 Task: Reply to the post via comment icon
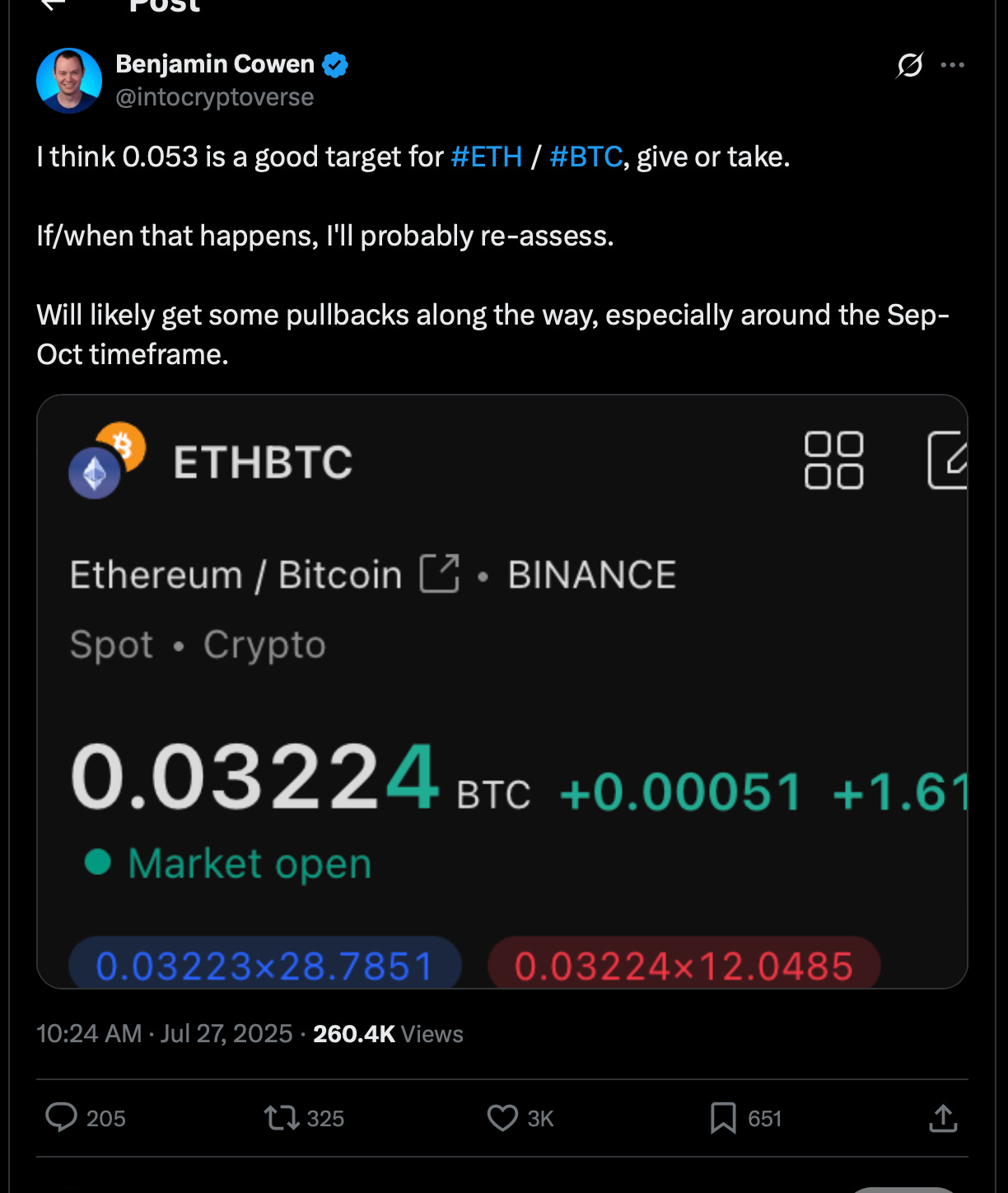(61, 1118)
